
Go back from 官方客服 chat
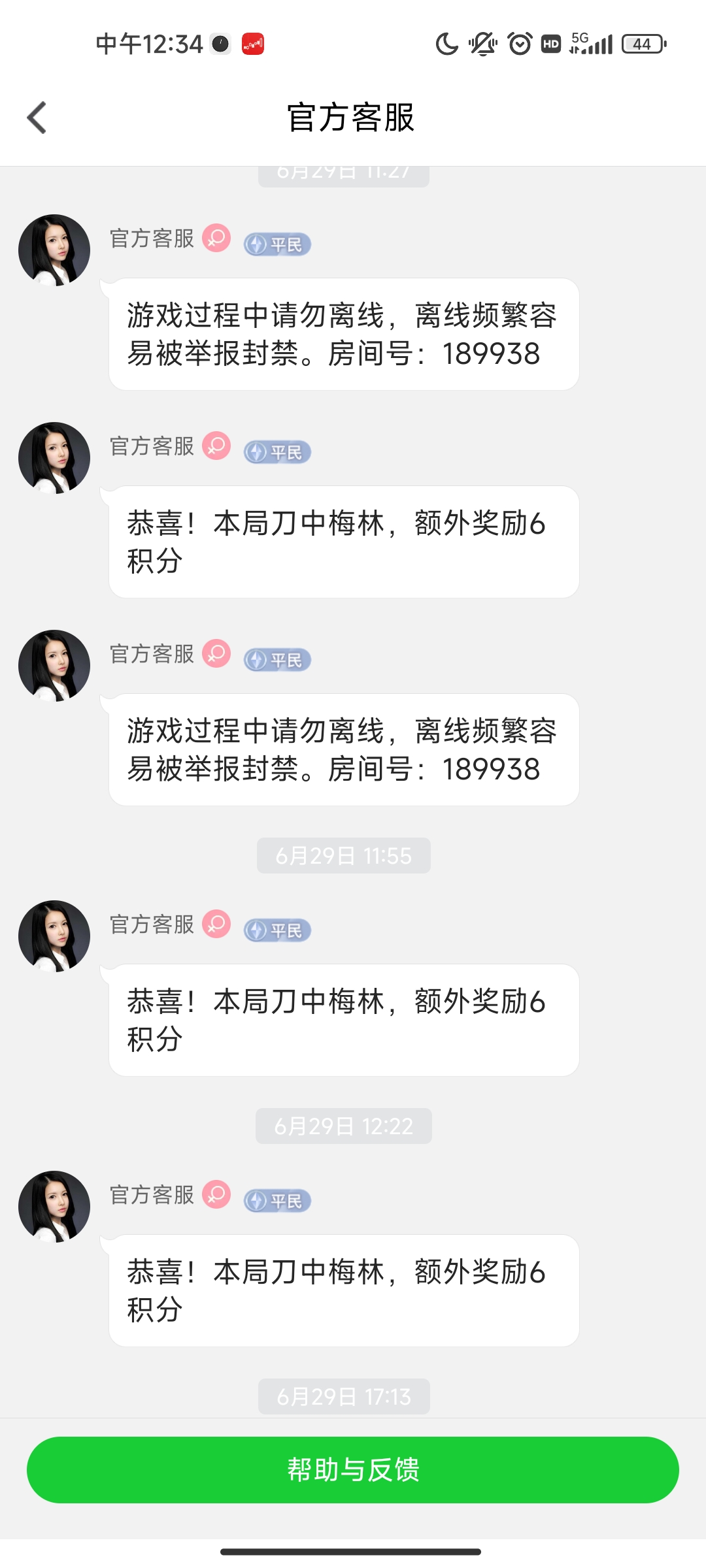pyautogui.click(x=37, y=118)
